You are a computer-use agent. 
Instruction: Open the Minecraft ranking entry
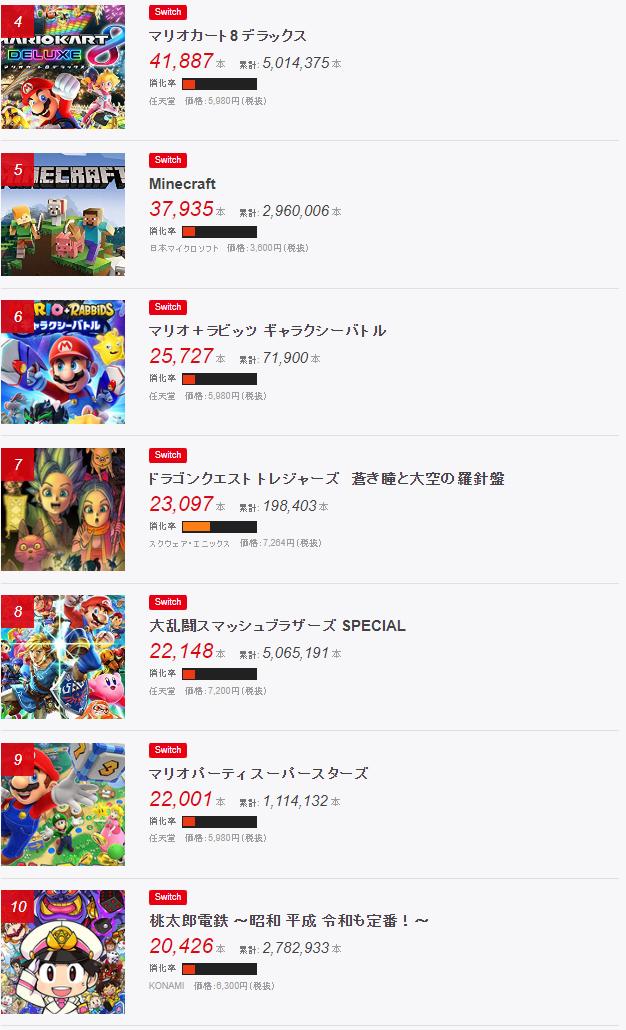click(x=182, y=184)
